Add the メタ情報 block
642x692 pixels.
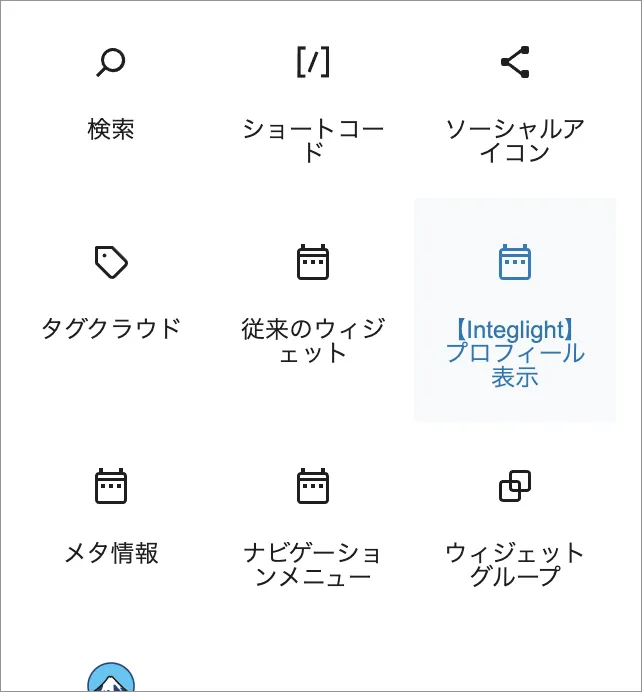[x=111, y=515]
